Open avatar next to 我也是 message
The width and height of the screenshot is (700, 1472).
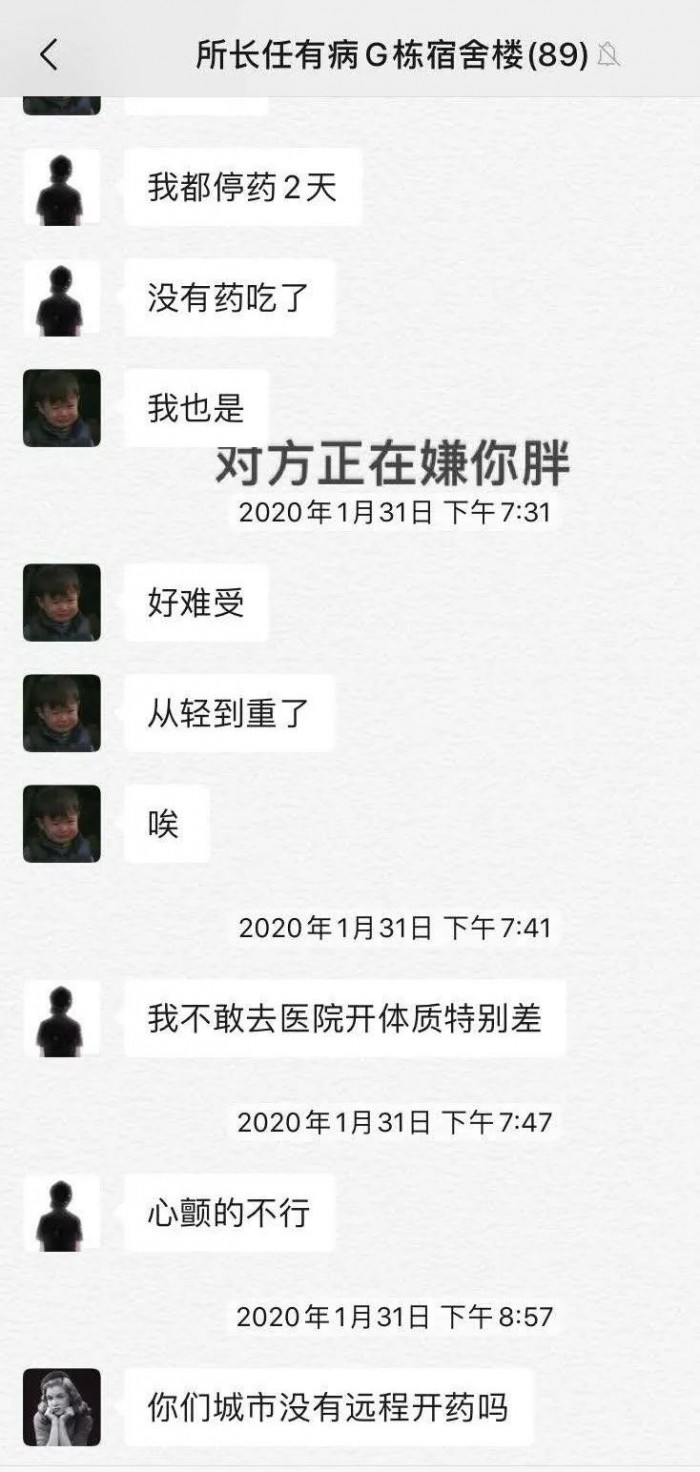tap(61, 408)
